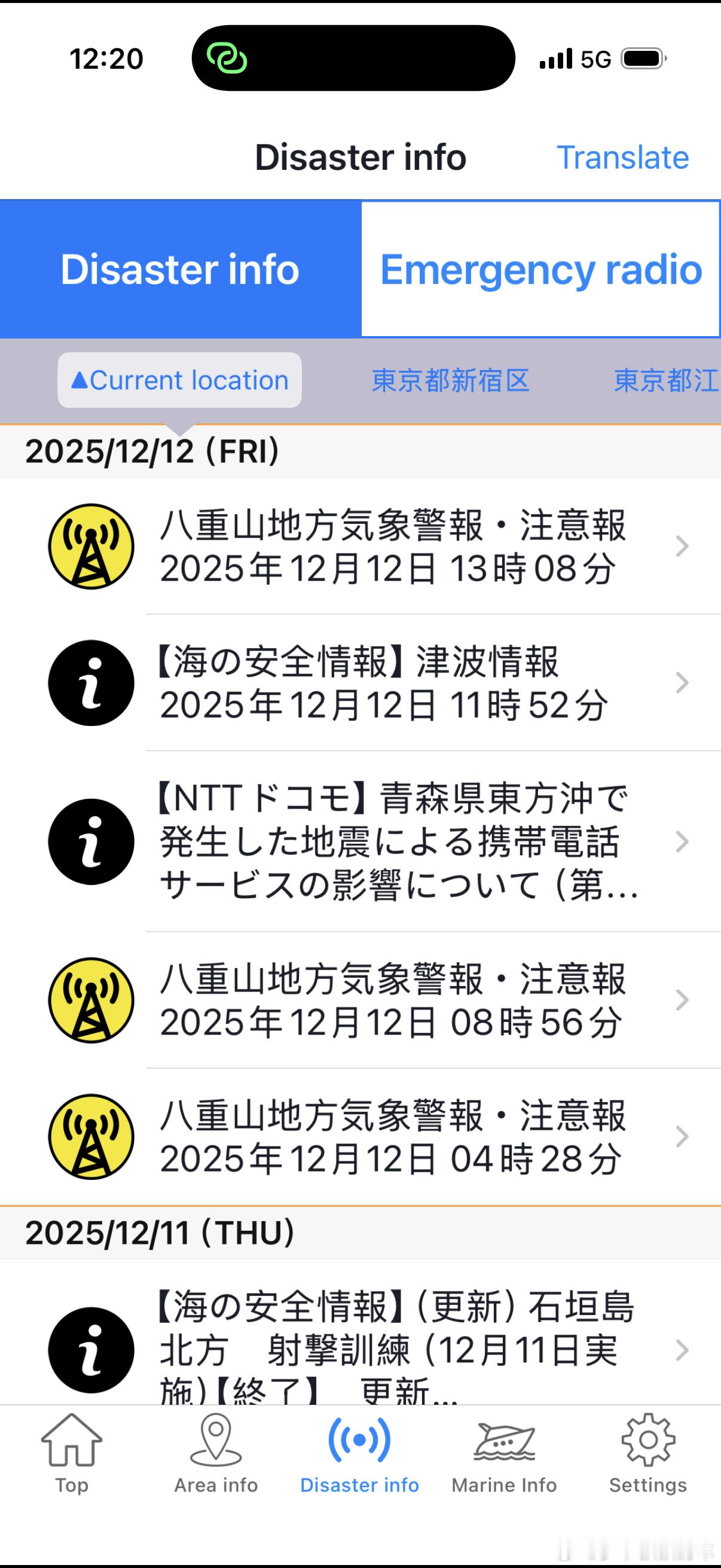Open 八重山地方気象警報 alert from 08時56分
This screenshot has height=1568, width=721.
coord(360,999)
